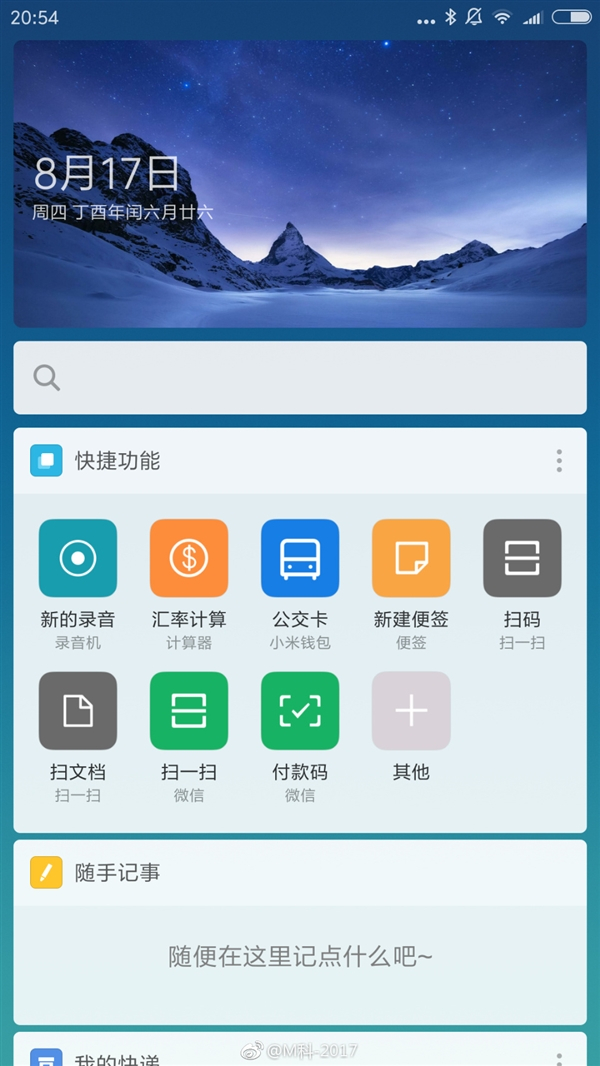Viewport: 600px width, 1066px height.
Task: Tap the 随手记事 note input area
Action: coord(300,957)
